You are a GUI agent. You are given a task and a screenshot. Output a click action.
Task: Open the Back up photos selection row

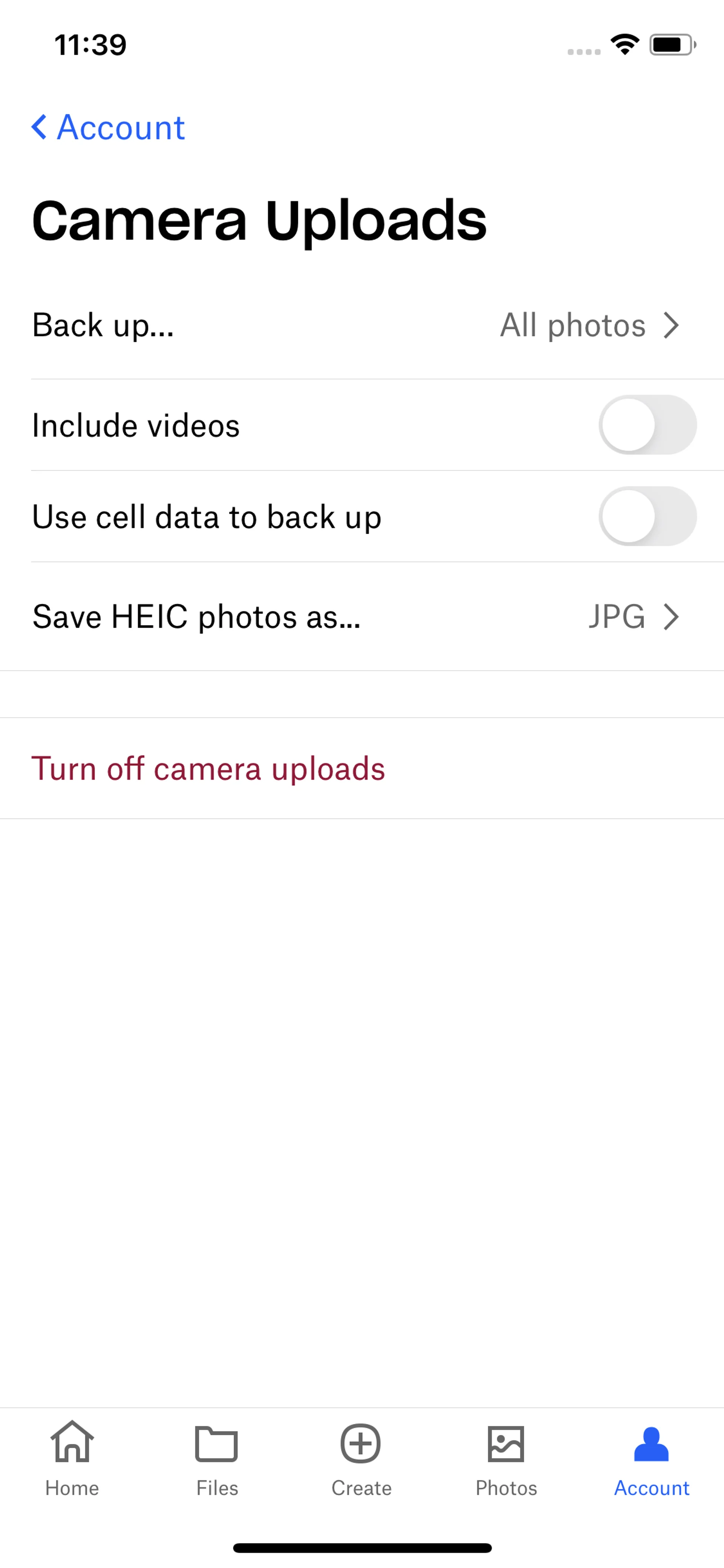(361, 325)
